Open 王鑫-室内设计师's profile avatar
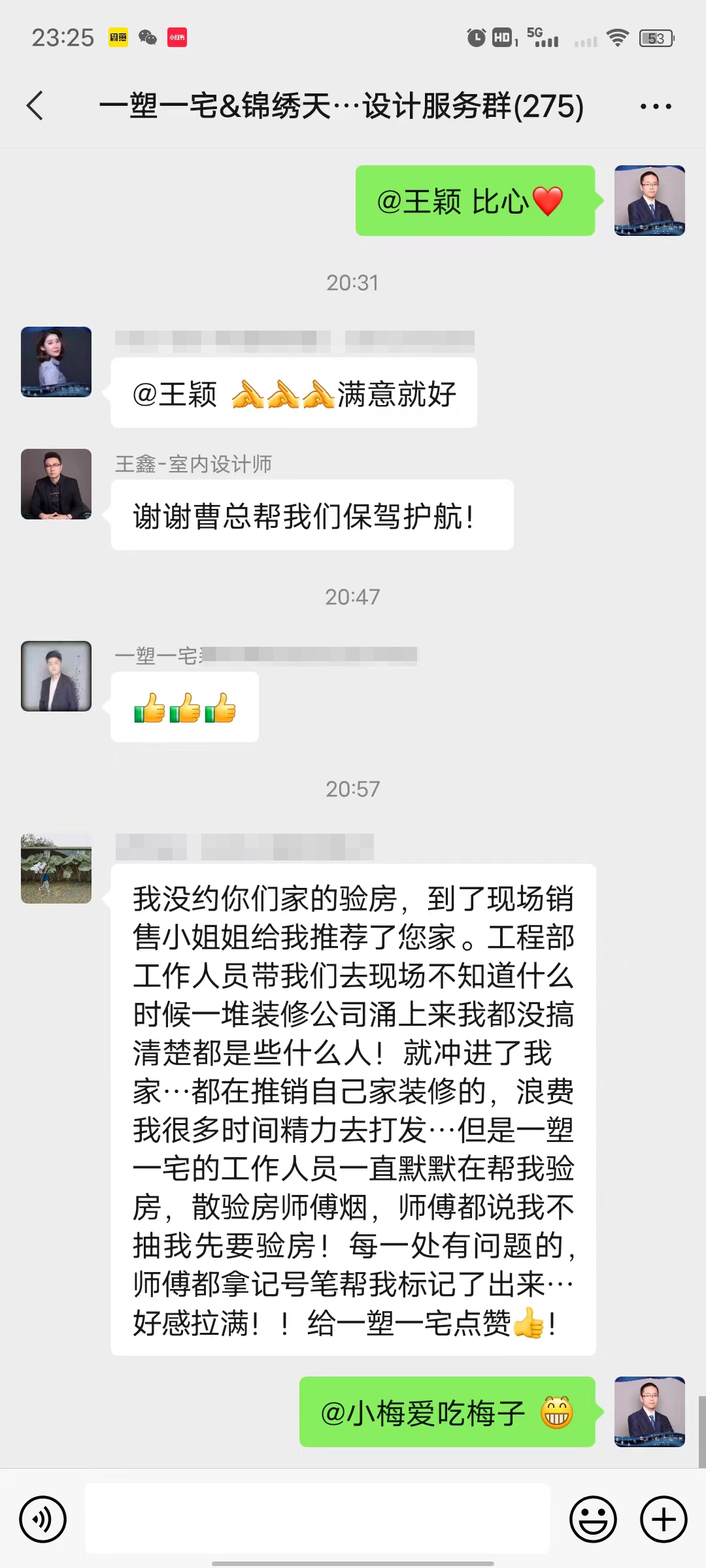706x1568 pixels. point(56,484)
